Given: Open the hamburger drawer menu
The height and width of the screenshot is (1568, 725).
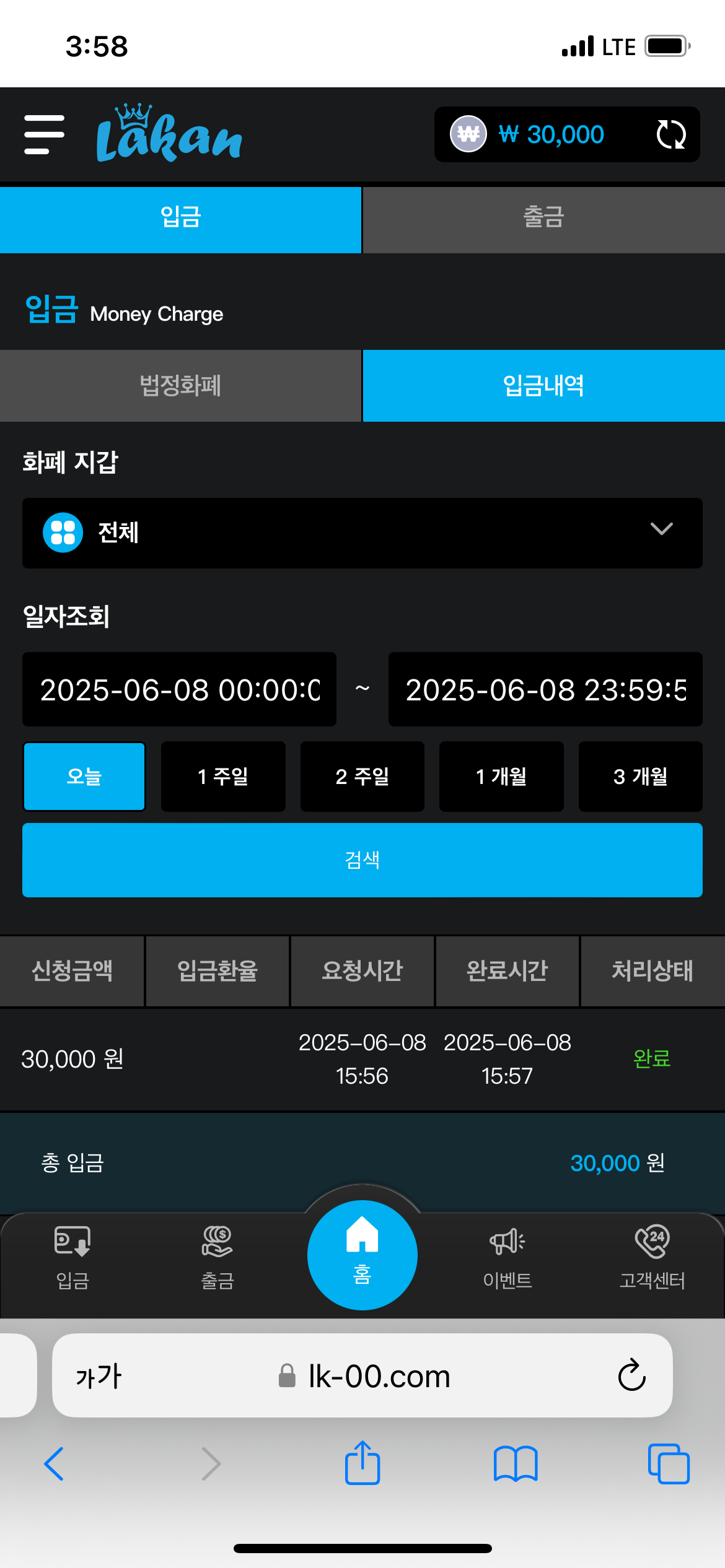Looking at the screenshot, I should point(44,134).
